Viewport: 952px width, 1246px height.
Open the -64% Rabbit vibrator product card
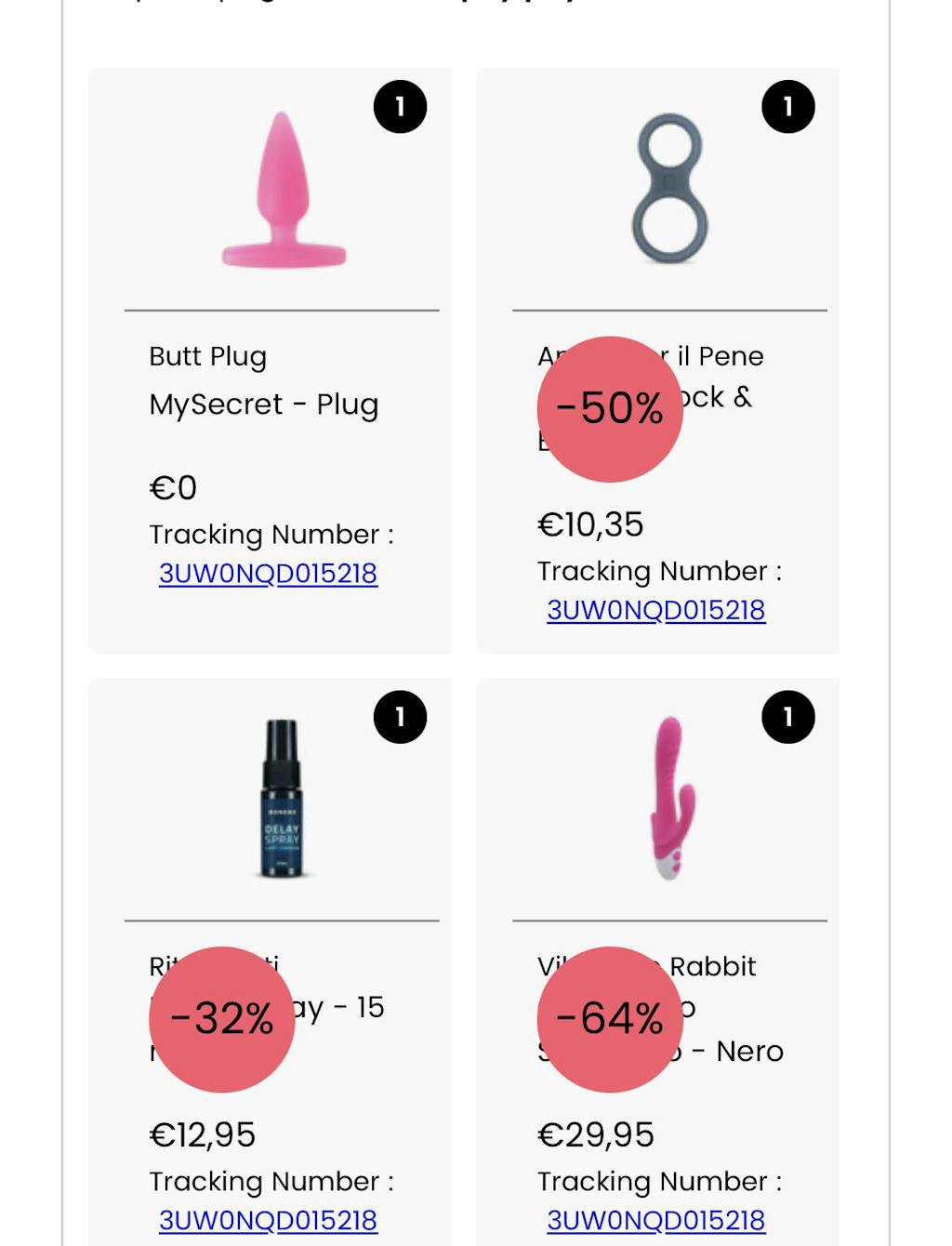[x=669, y=800]
